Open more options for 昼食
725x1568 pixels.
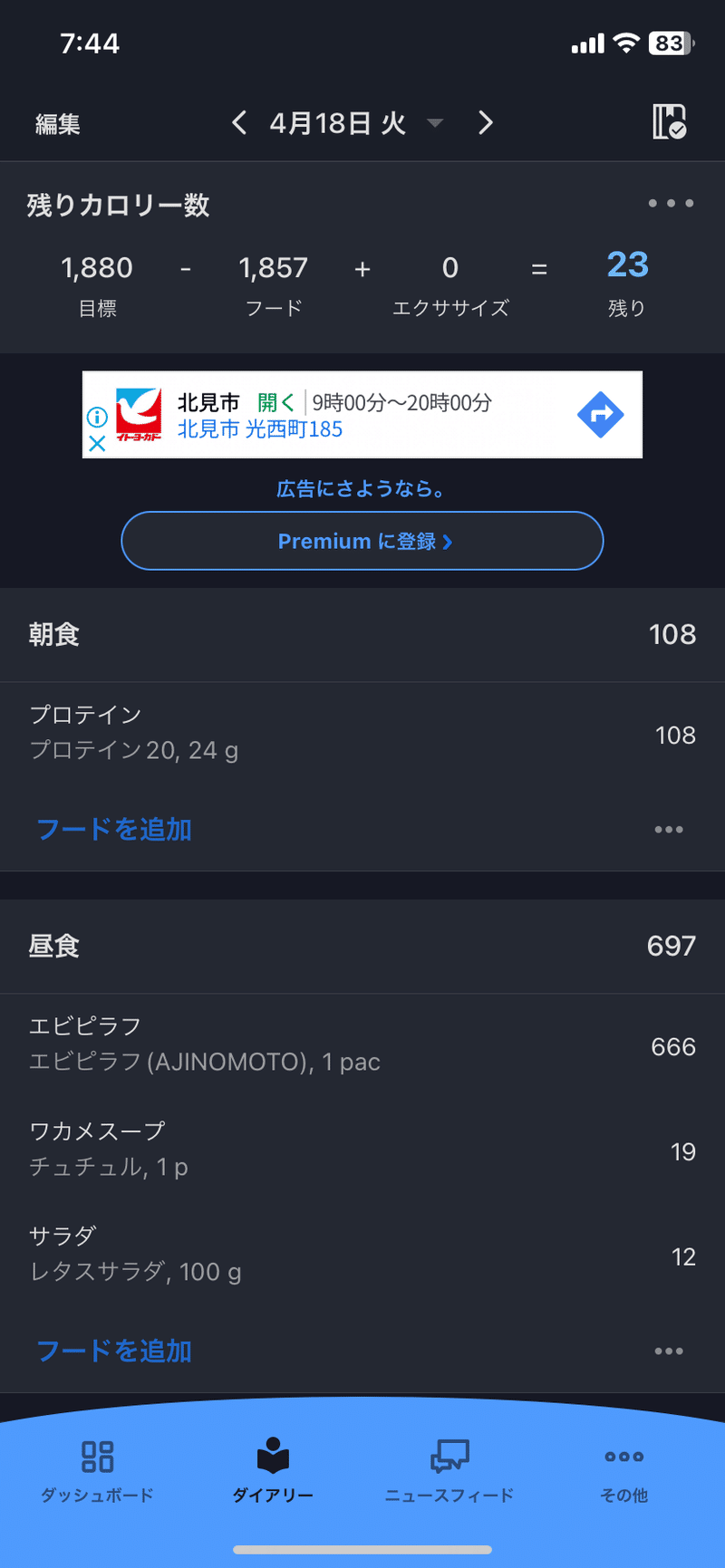pyautogui.click(x=669, y=1352)
